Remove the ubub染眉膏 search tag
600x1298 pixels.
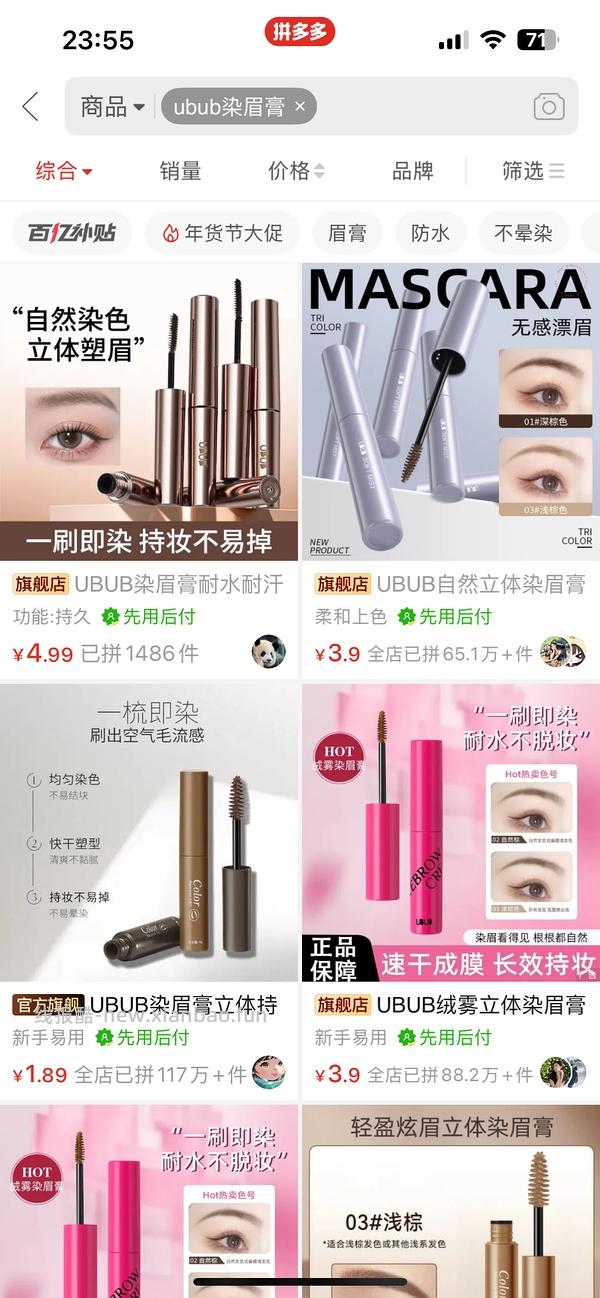300,107
